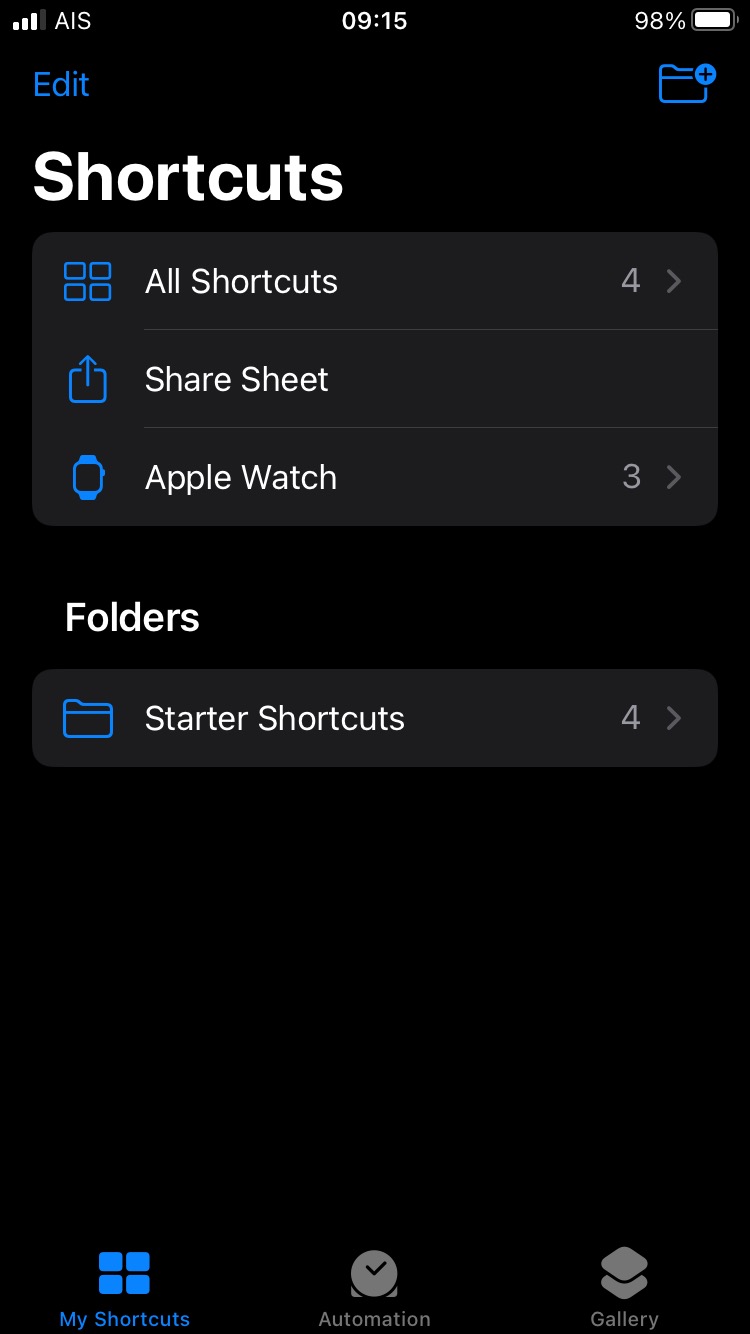Image resolution: width=750 pixels, height=1334 pixels.
Task: Open All Shortcuts
Action: (374, 281)
